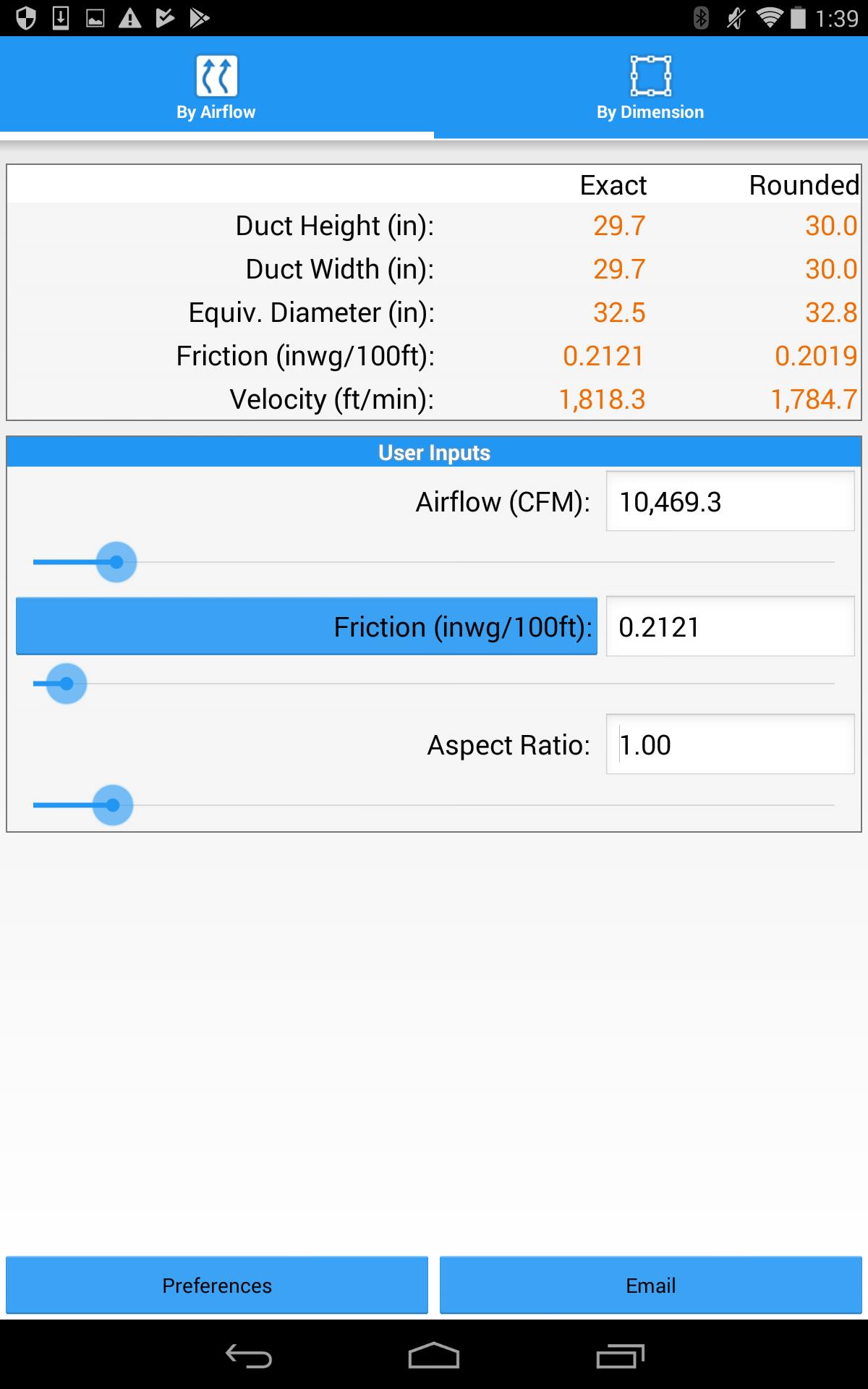
Task: Tap the Airflow slider track
Action: coord(434,562)
